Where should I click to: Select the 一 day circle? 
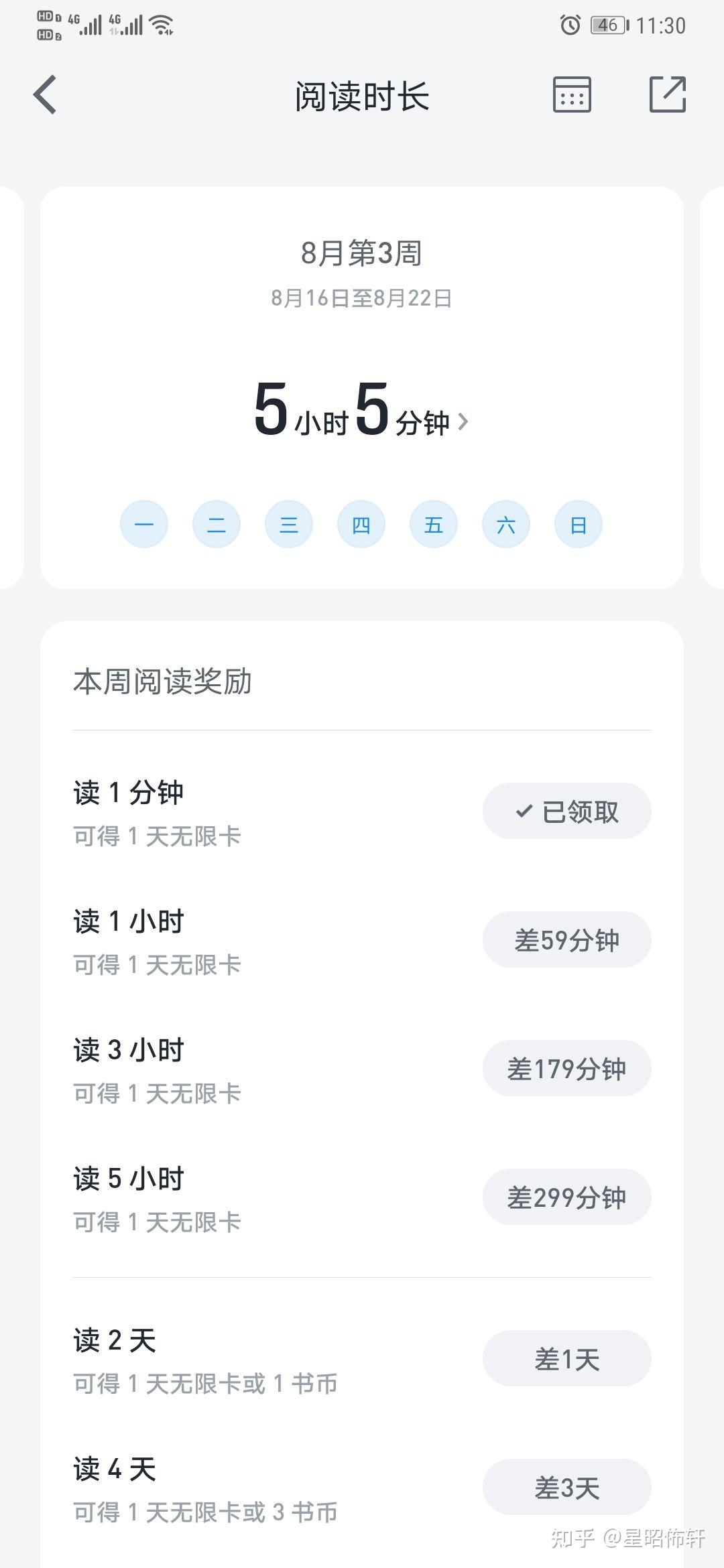pyautogui.click(x=144, y=524)
